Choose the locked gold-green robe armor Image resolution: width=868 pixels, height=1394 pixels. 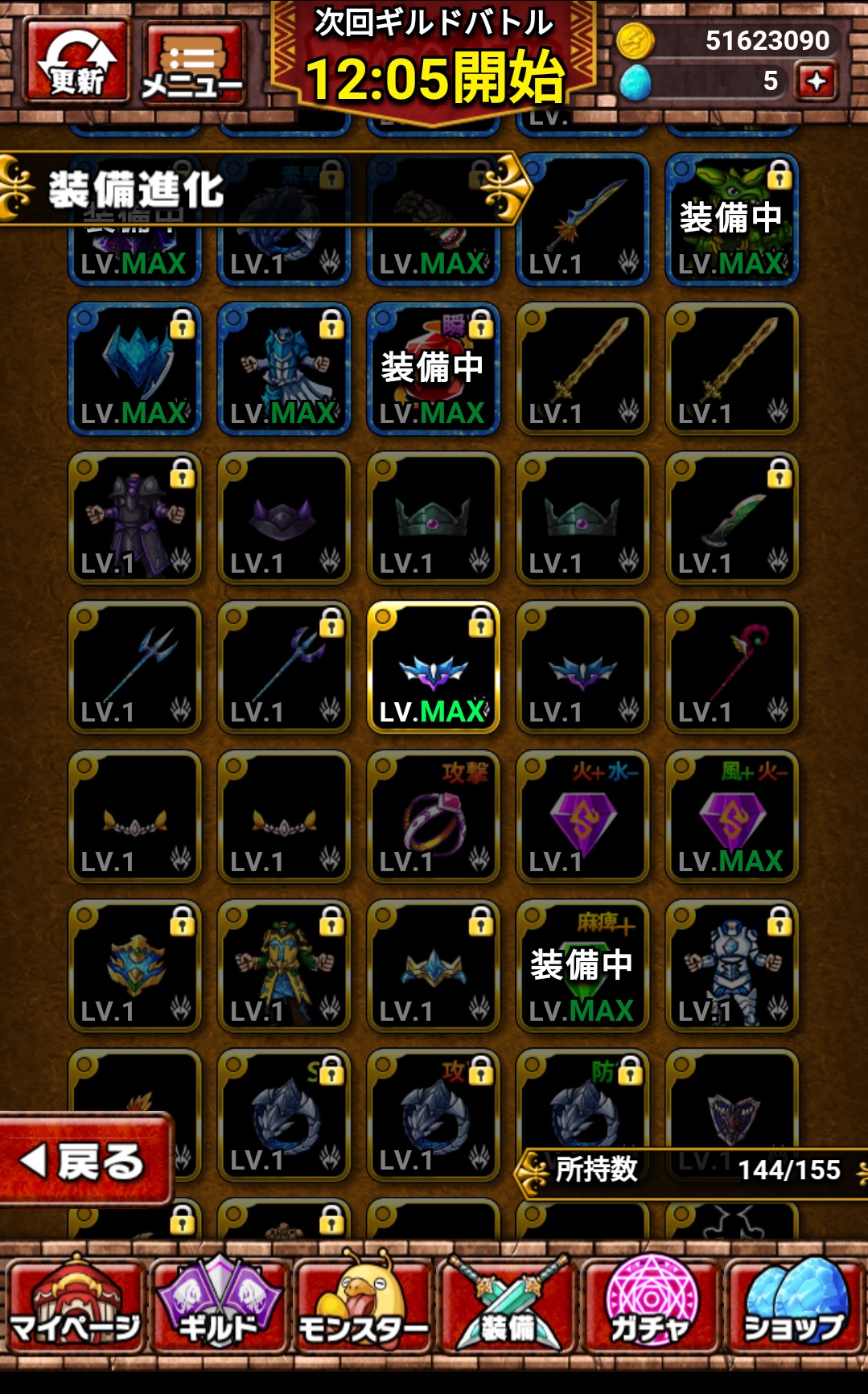pyautogui.click(x=284, y=966)
